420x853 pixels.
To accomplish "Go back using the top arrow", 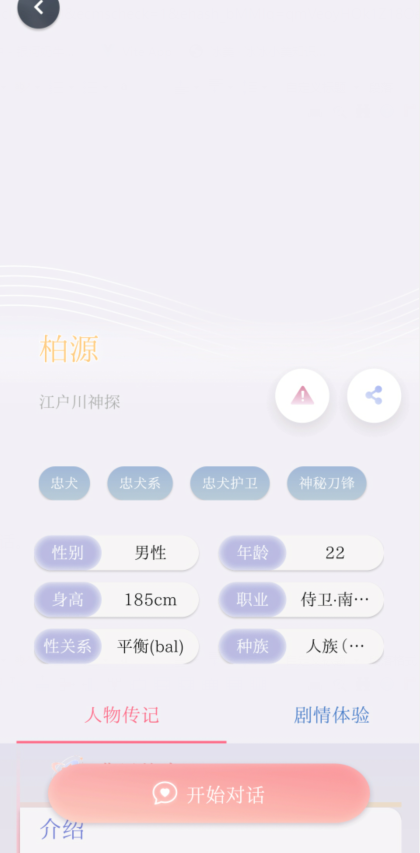I will [x=38, y=8].
